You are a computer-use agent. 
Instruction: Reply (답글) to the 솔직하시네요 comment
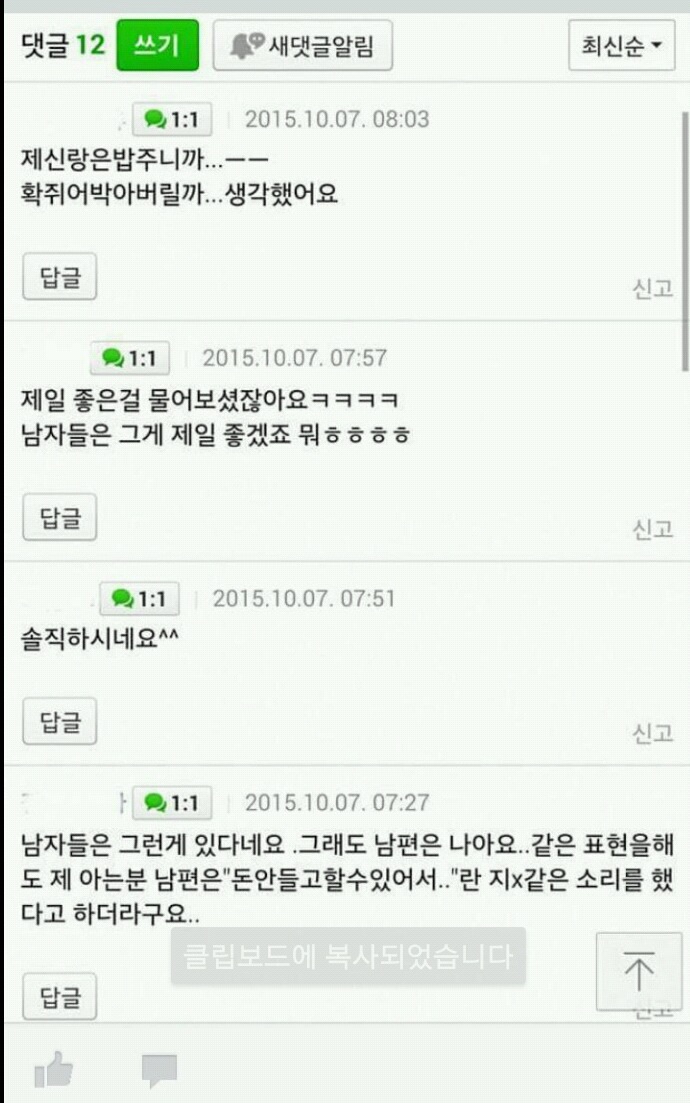point(60,721)
